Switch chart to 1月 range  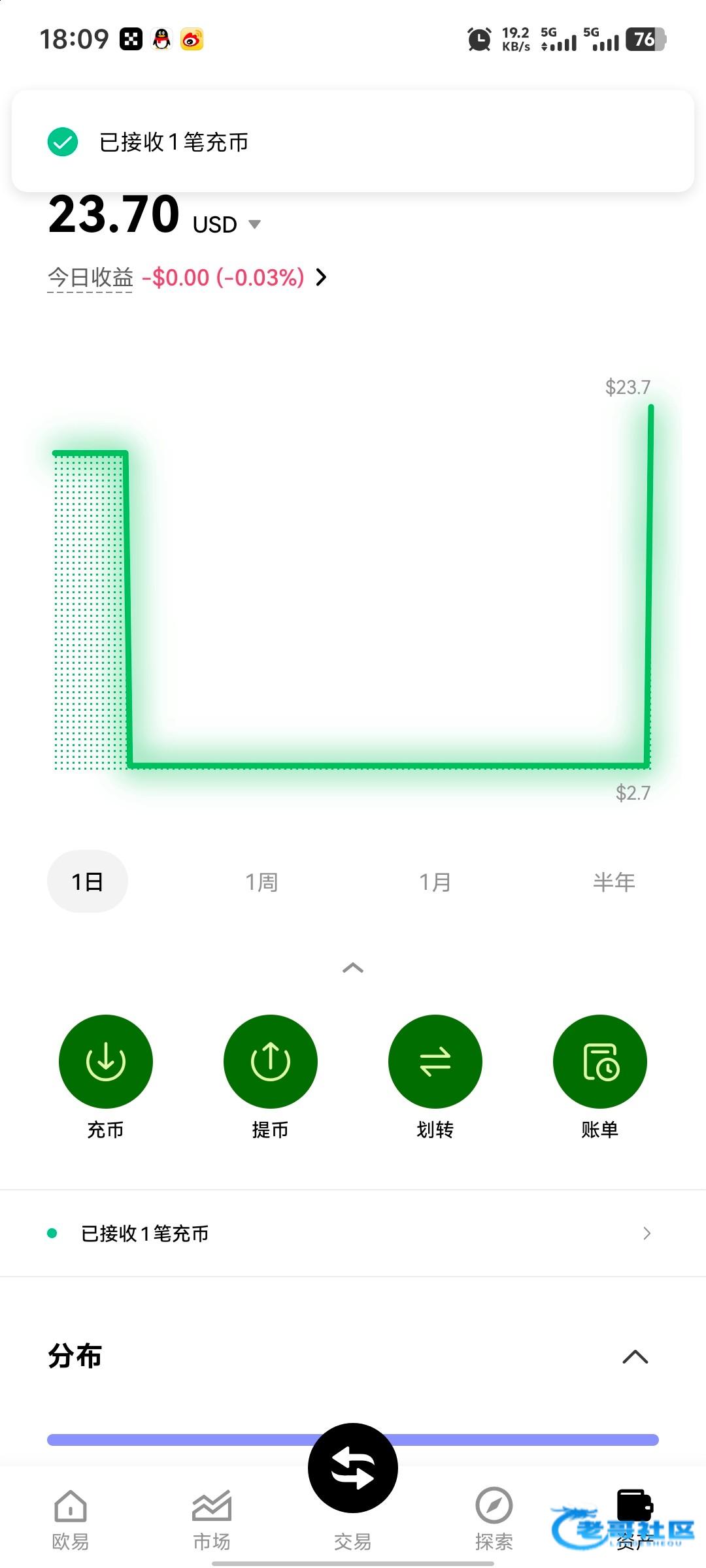[x=435, y=882]
